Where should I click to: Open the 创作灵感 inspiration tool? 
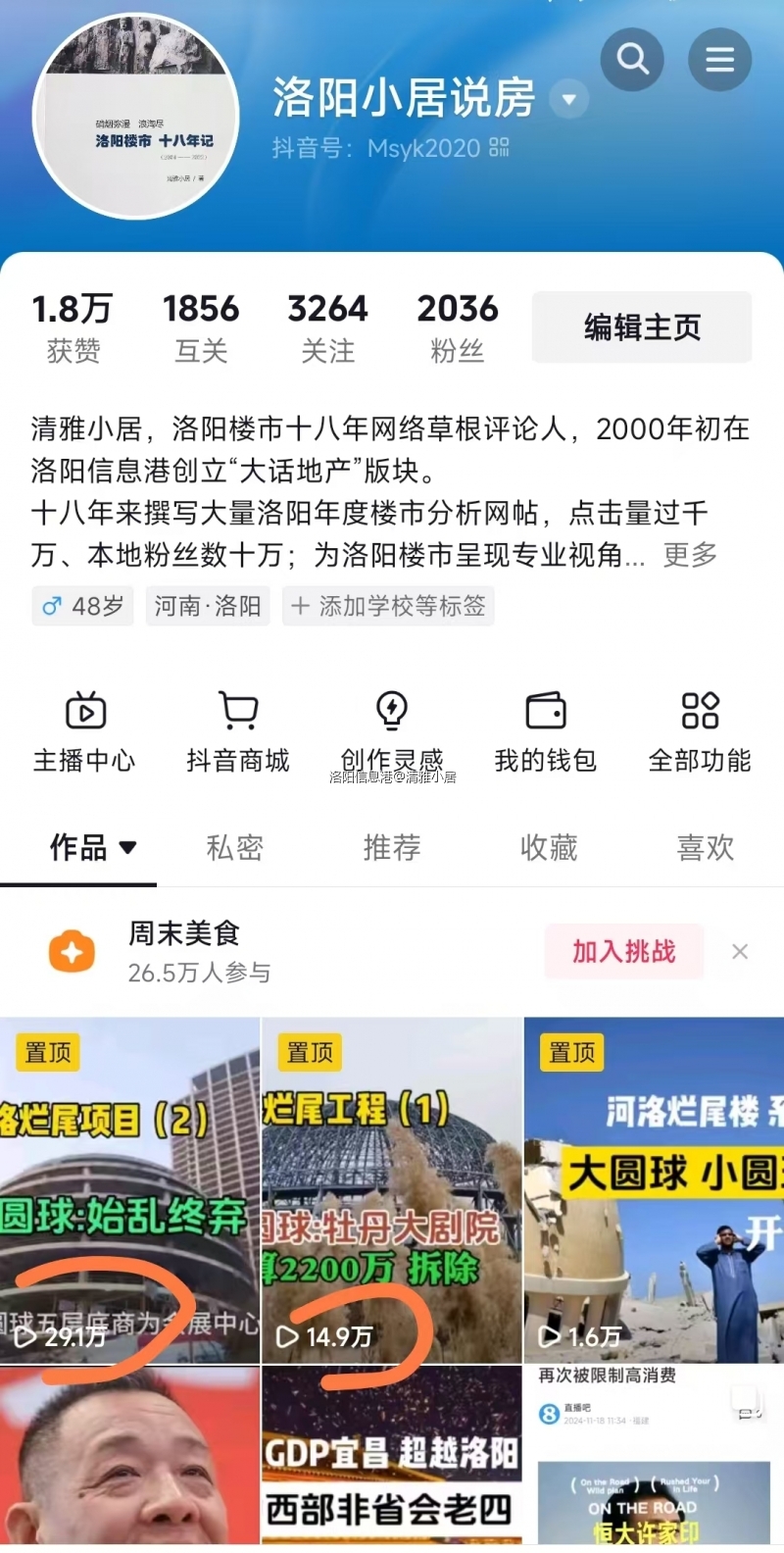[392, 730]
